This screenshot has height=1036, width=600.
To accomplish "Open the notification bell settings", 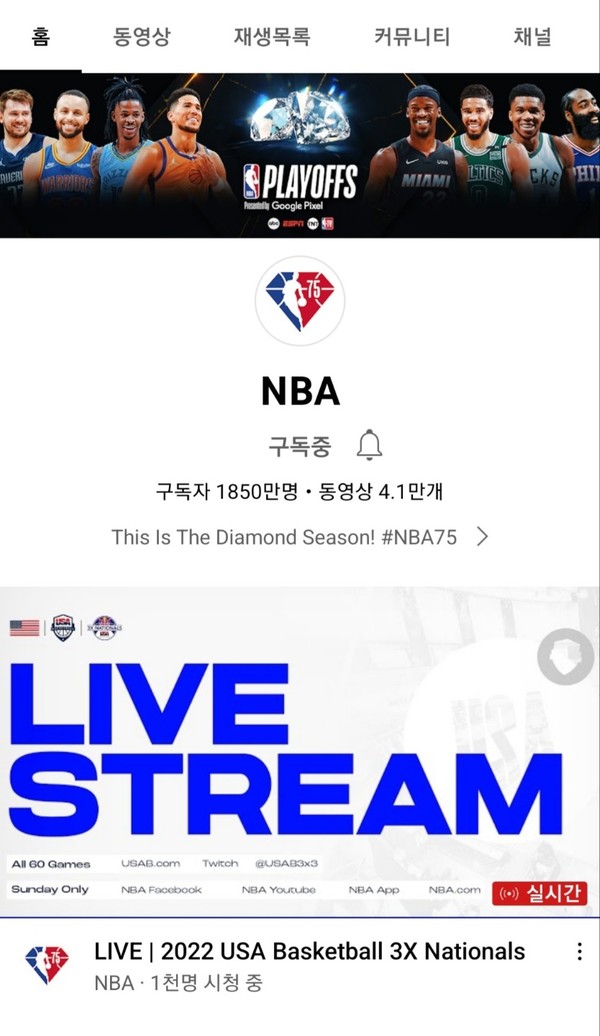I will (x=370, y=445).
